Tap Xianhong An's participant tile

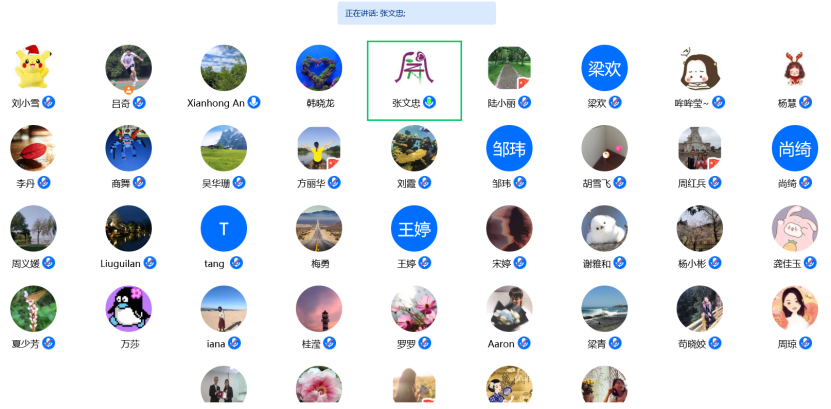(x=224, y=68)
